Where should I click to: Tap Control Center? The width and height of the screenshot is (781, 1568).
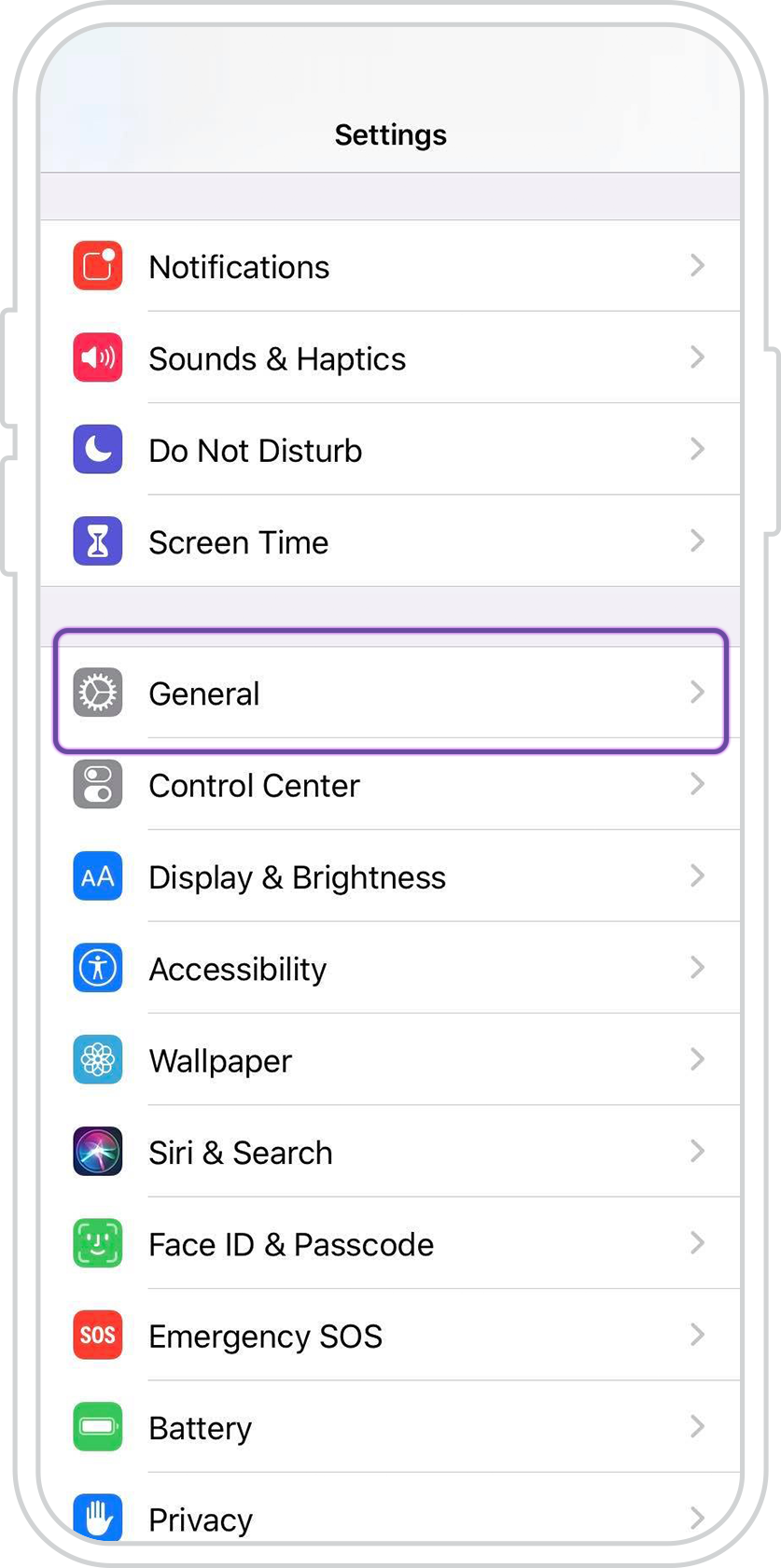390,784
